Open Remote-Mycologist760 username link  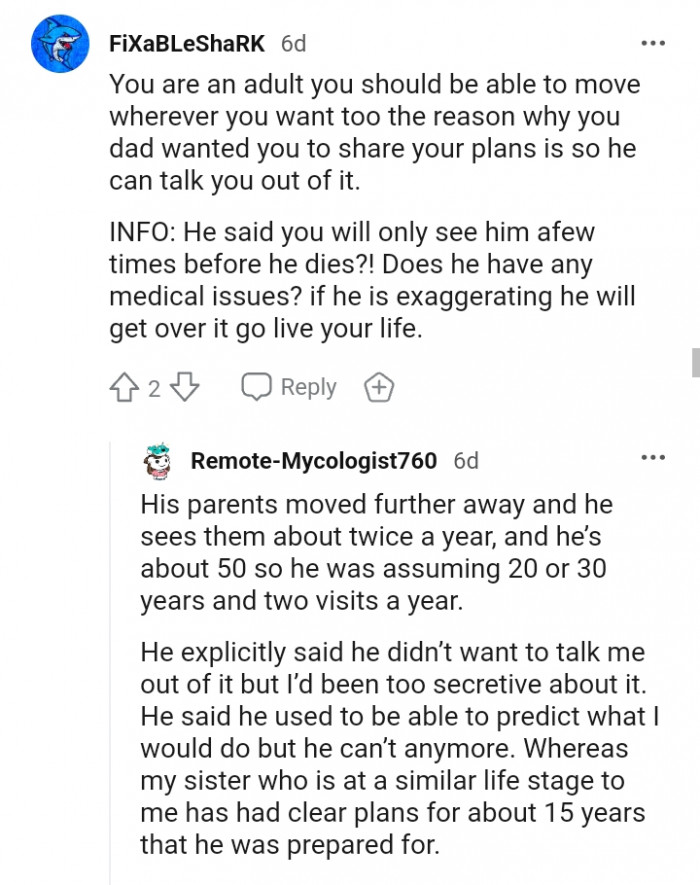pos(313,461)
